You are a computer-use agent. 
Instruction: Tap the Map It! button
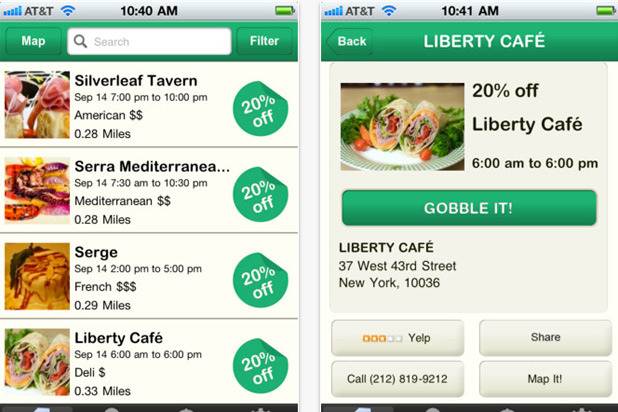[x=545, y=379]
